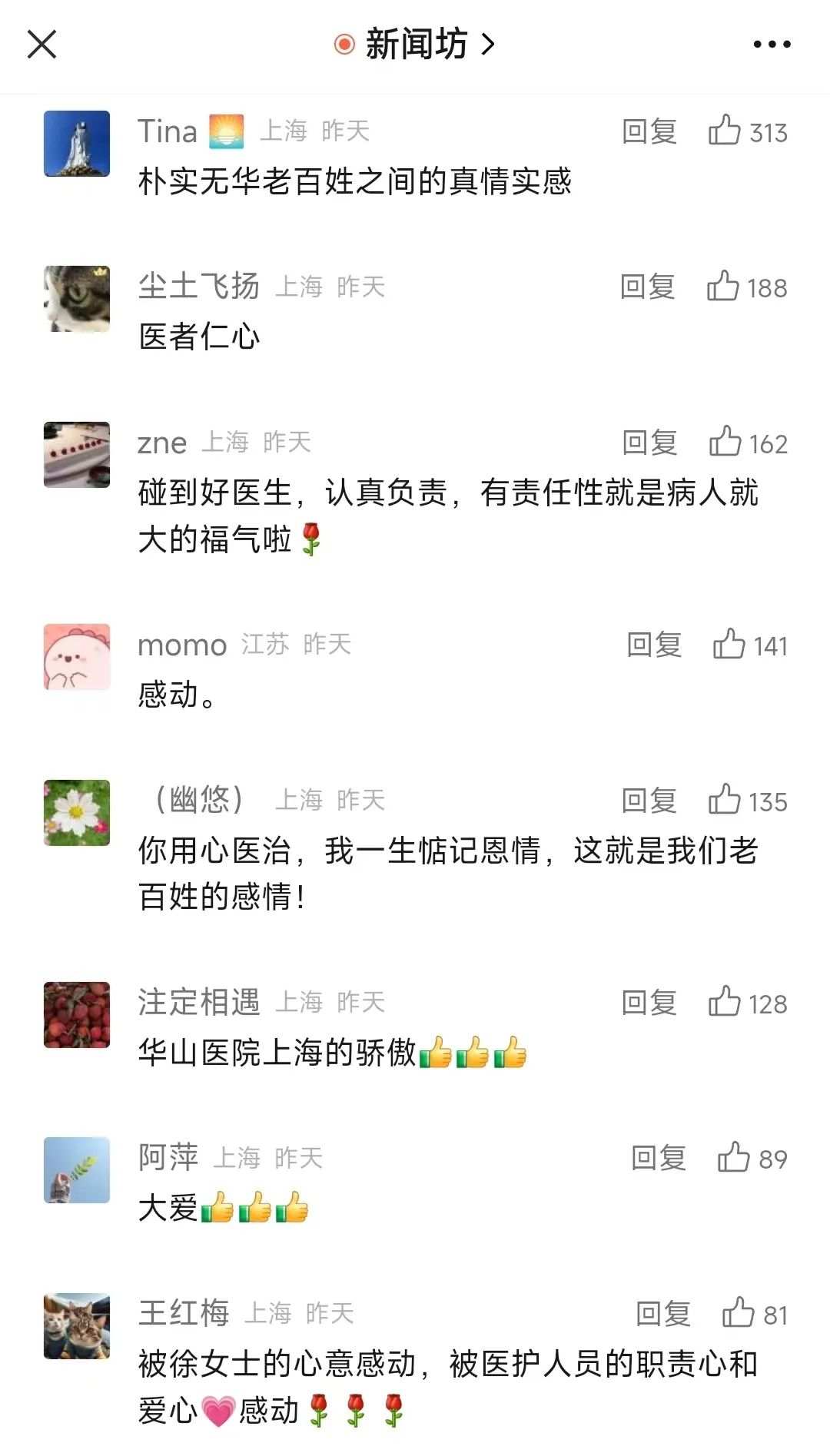Open the 新闻坊 account page

(415, 44)
